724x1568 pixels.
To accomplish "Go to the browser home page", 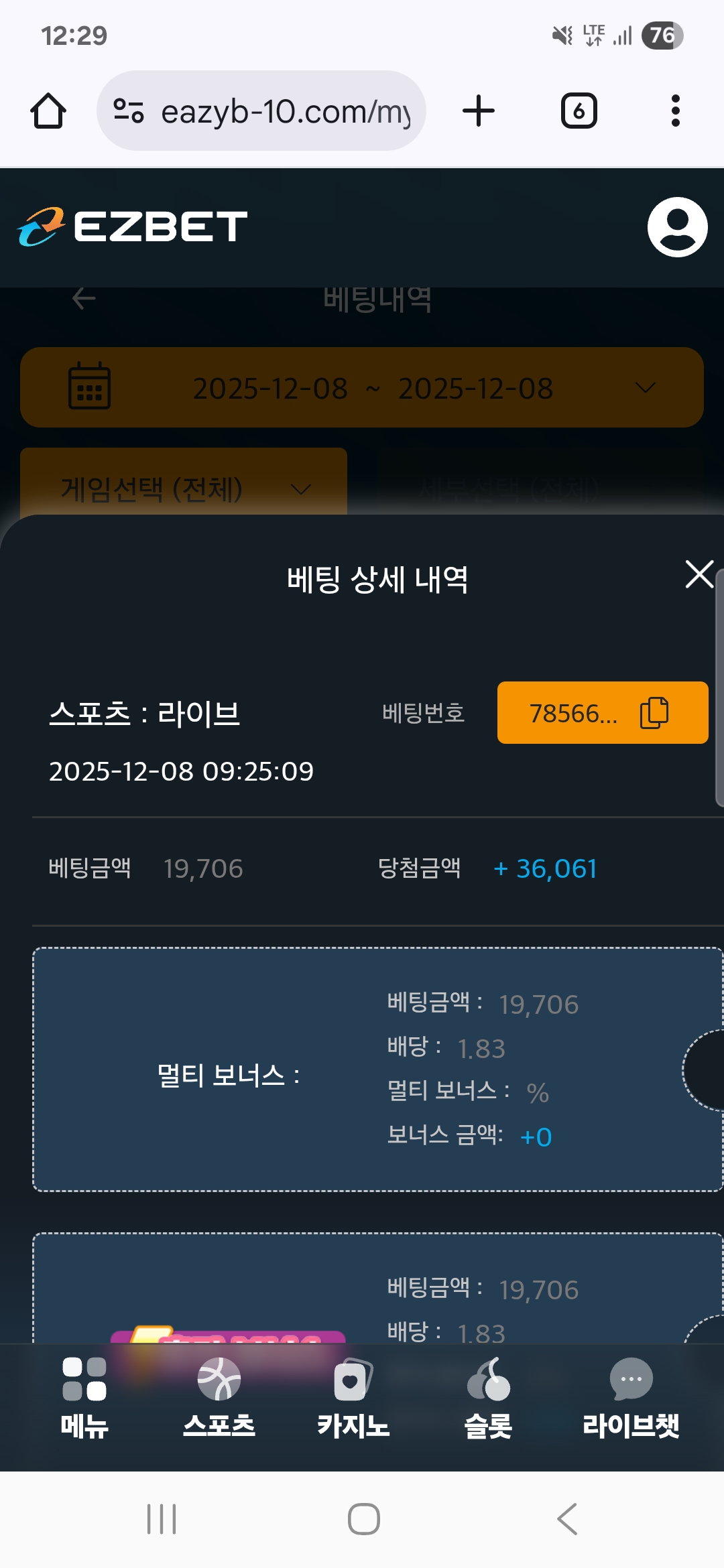I will point(48,111).
